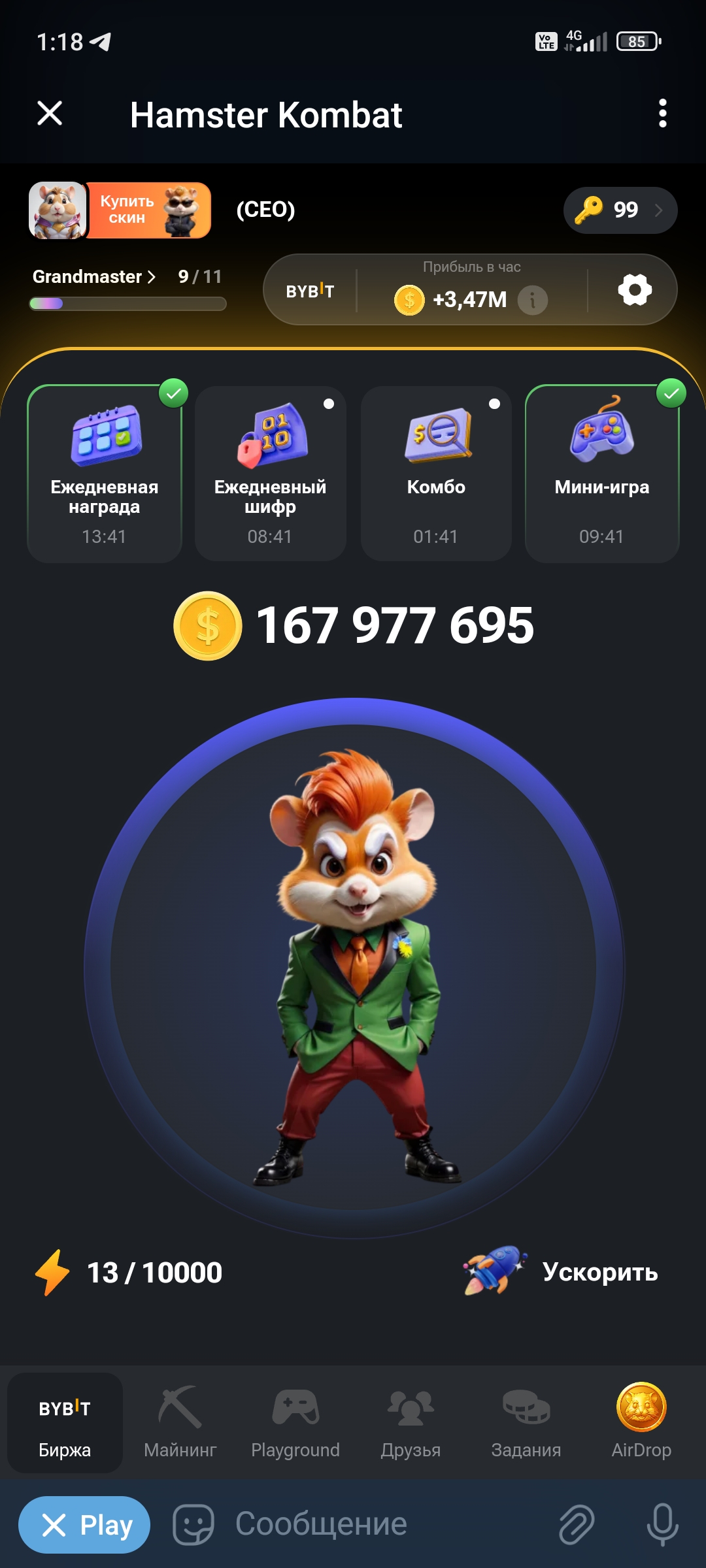Switch to the Друзья tab
Image resolution: width=706 pixels, height=1568 pixels.
tap(411, 1422)
